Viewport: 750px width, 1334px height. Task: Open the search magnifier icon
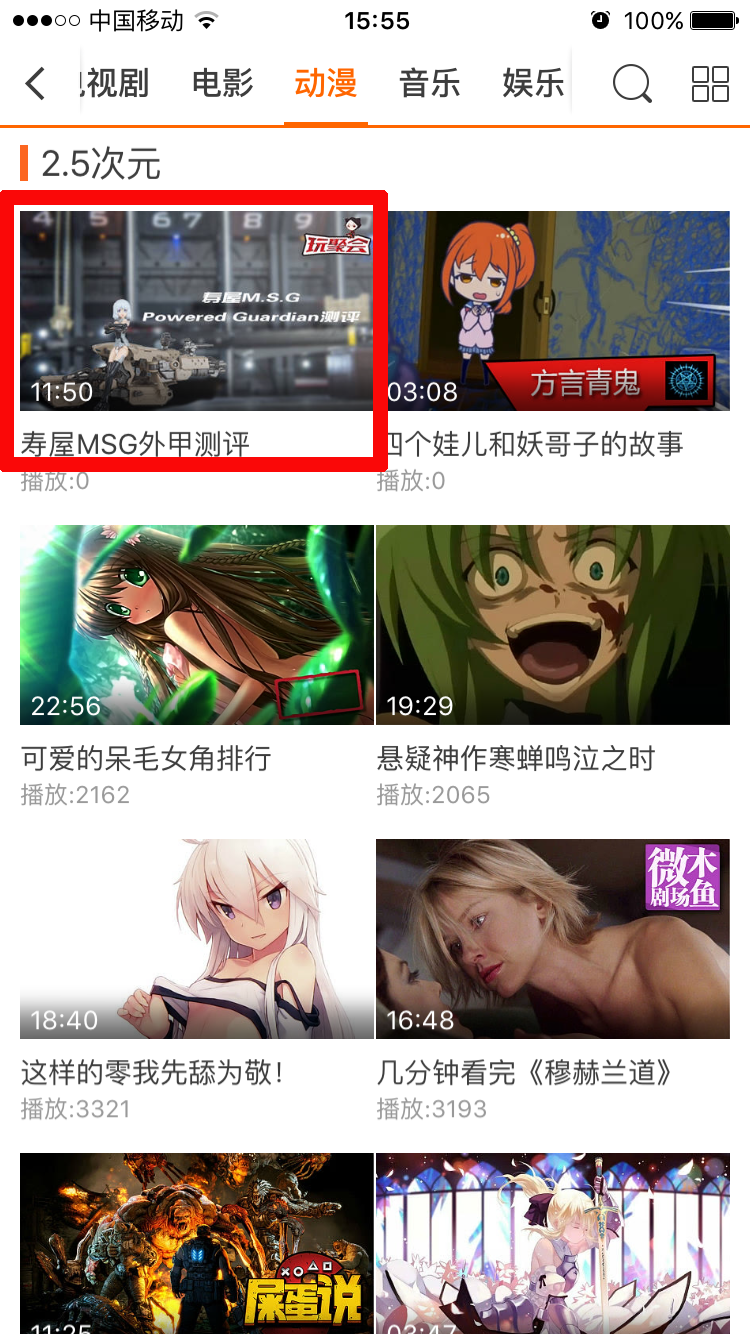pos(632,84)
